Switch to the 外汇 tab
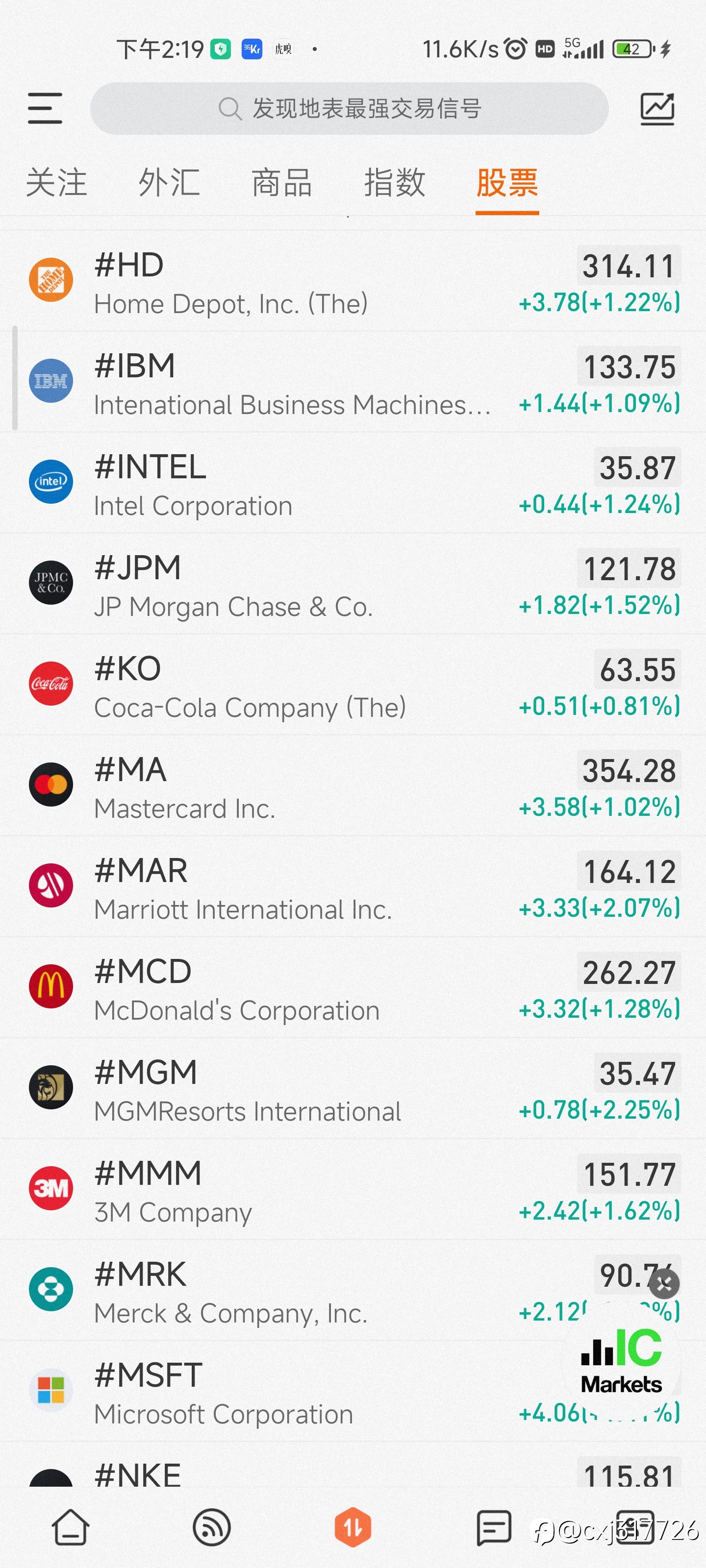 (169, 183)
